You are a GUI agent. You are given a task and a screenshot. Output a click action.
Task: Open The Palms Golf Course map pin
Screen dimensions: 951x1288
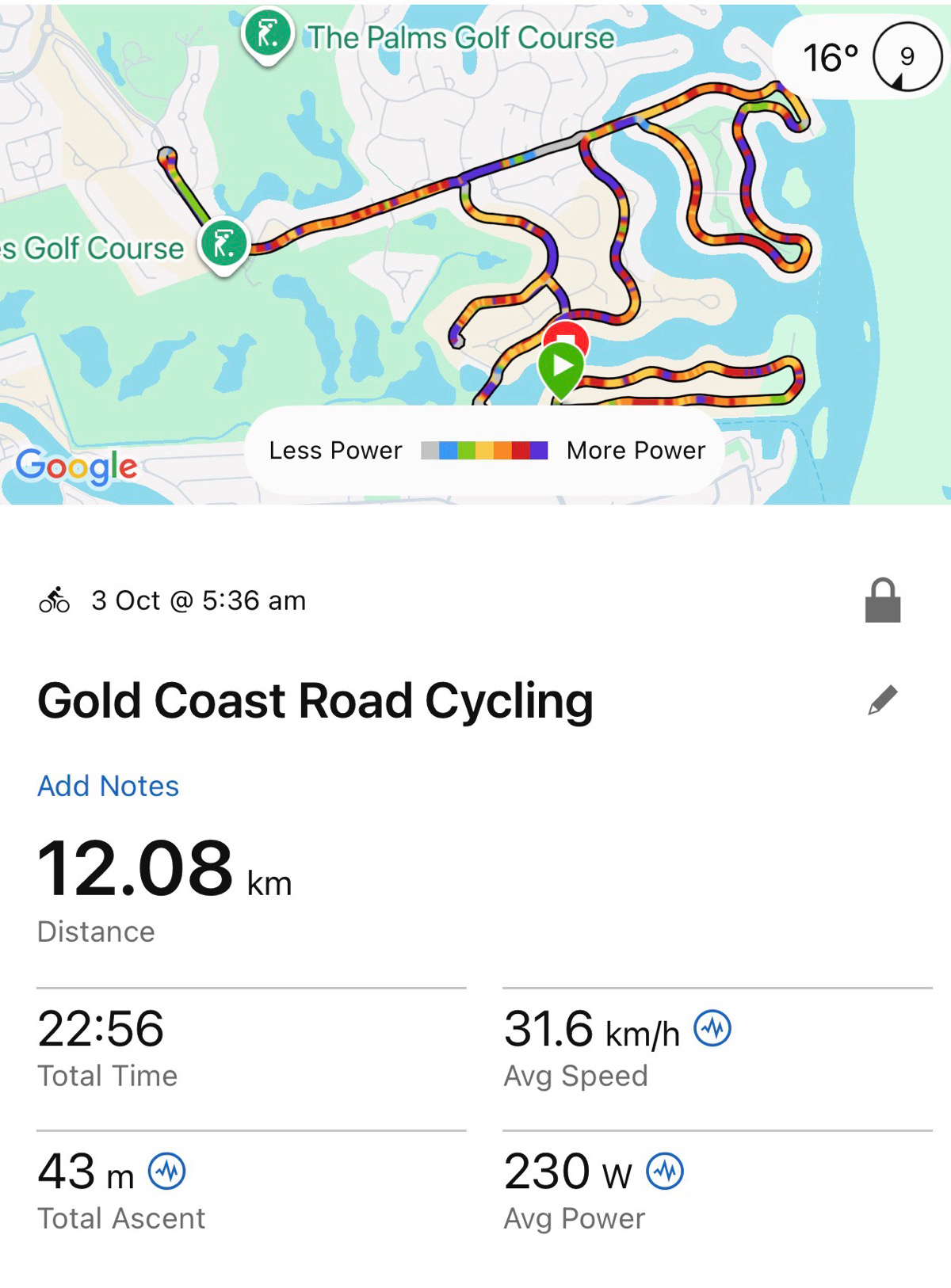click(268, 35)
